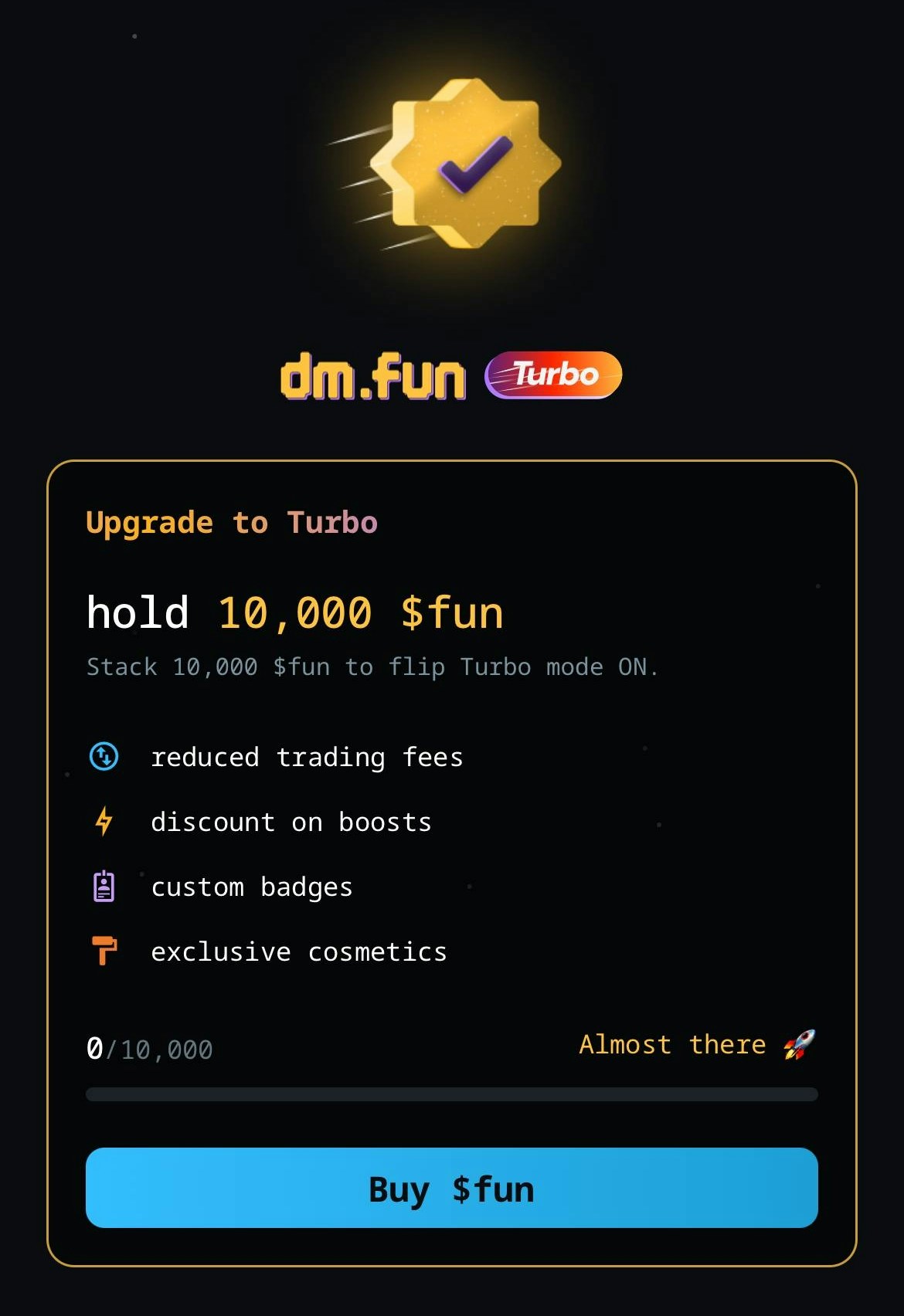Click the Turbo pill badge logo
The image size is (904, 1316).
pos(555,375)
